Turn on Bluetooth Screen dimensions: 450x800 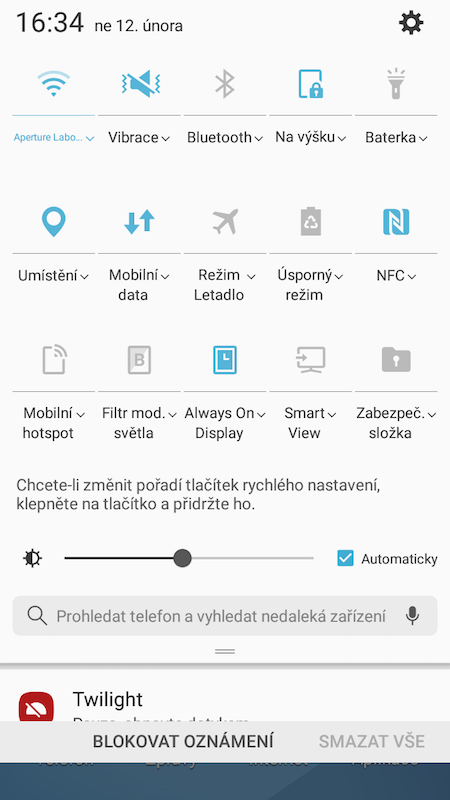[x=224, y=84]
